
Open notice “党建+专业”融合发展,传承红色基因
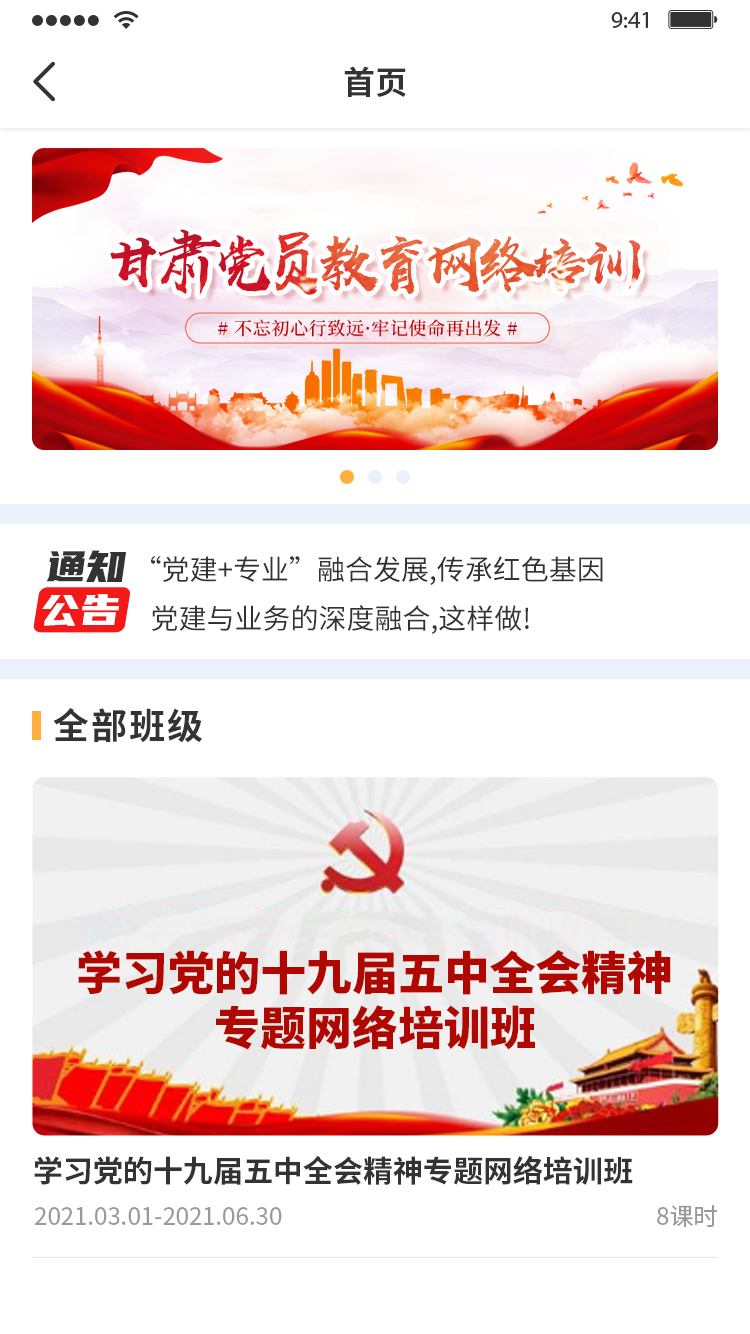(x=376, y=570)
